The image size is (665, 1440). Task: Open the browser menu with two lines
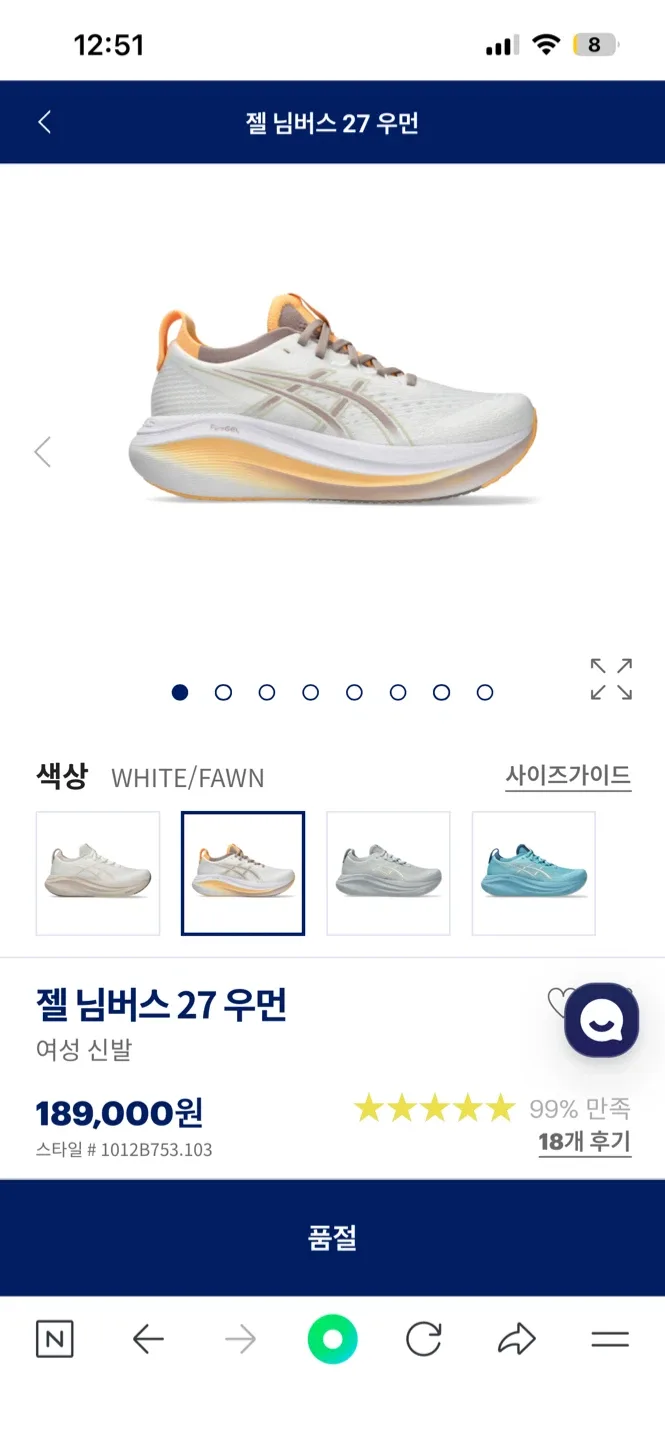coord(610,1339)
